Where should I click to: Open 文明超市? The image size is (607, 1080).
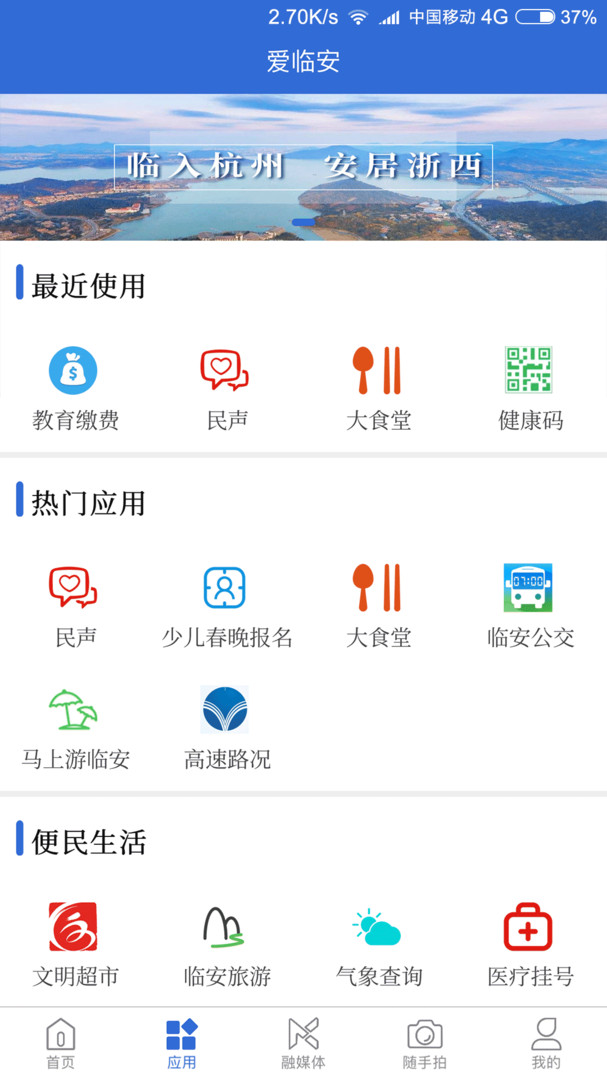tap(75, 945)
